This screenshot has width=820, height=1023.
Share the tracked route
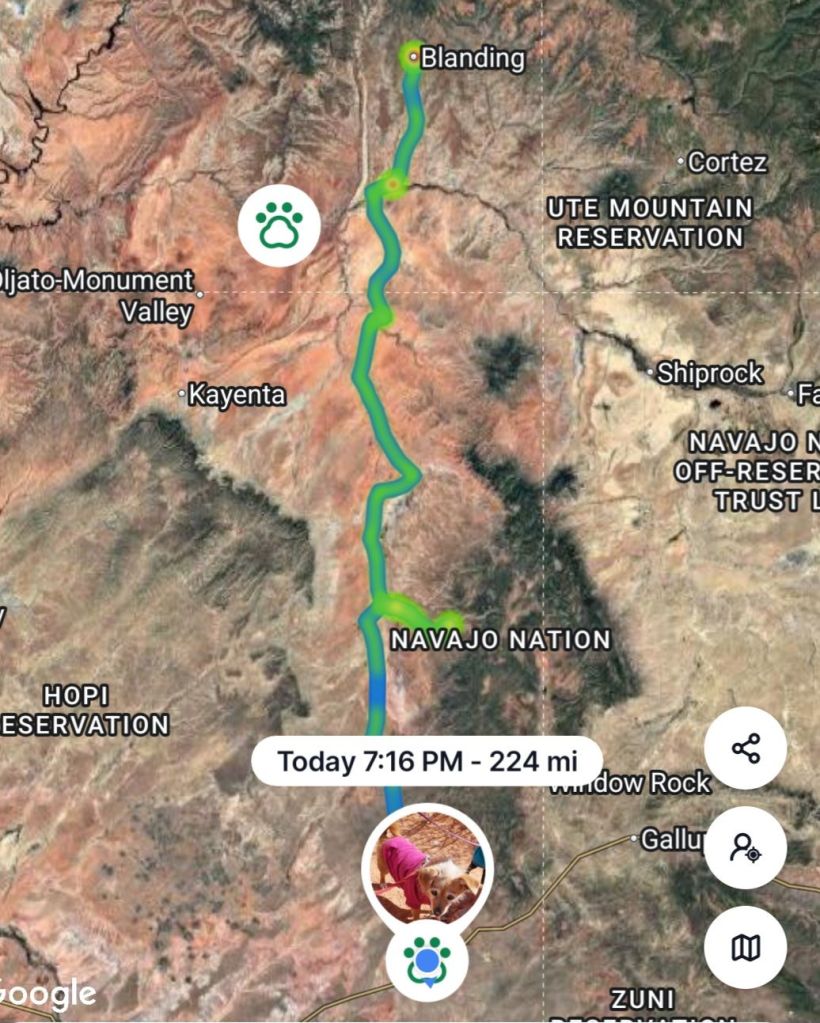[745, 748]
